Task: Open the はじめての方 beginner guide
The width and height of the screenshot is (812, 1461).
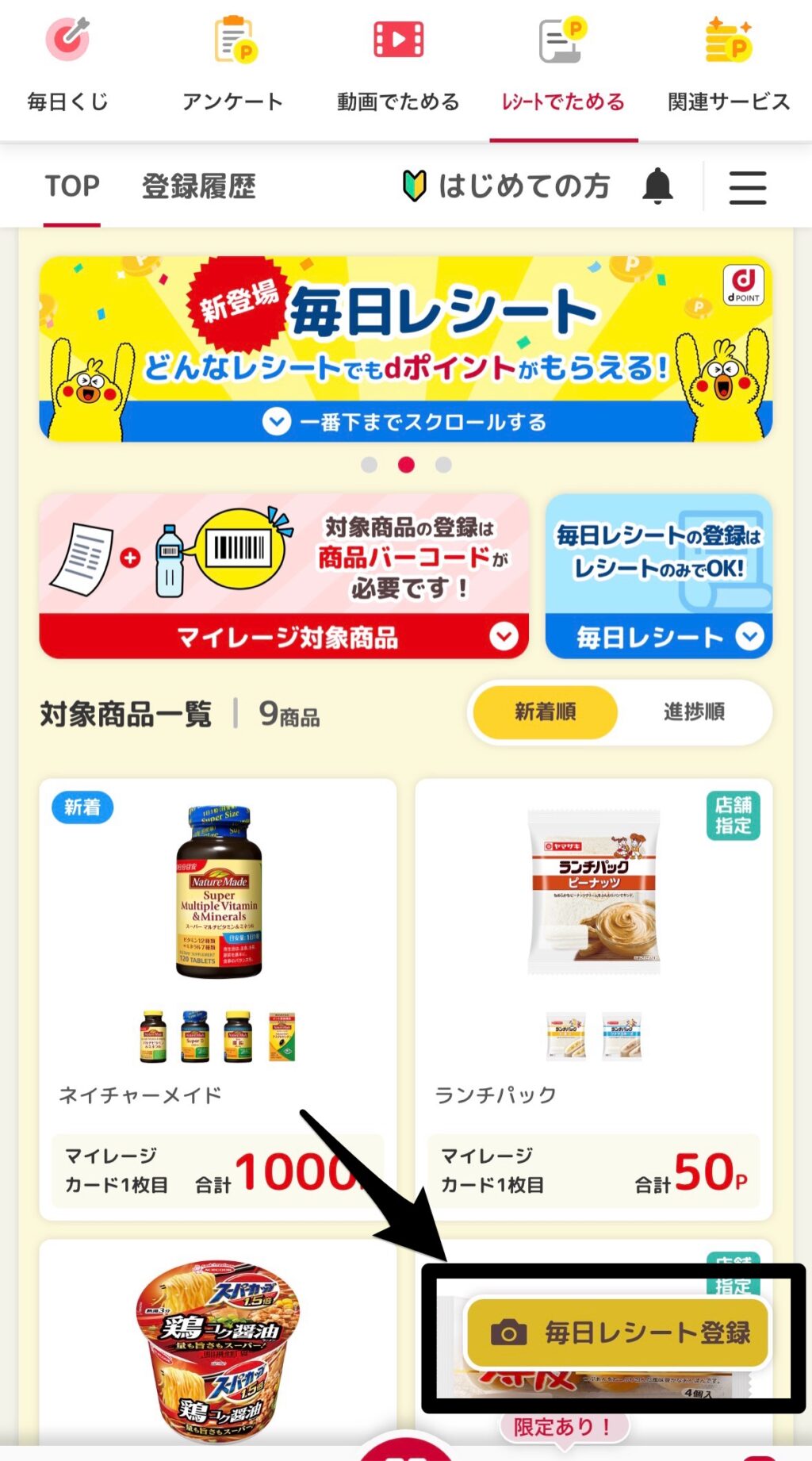Action: pyautogui.click(x=507, y=187)
